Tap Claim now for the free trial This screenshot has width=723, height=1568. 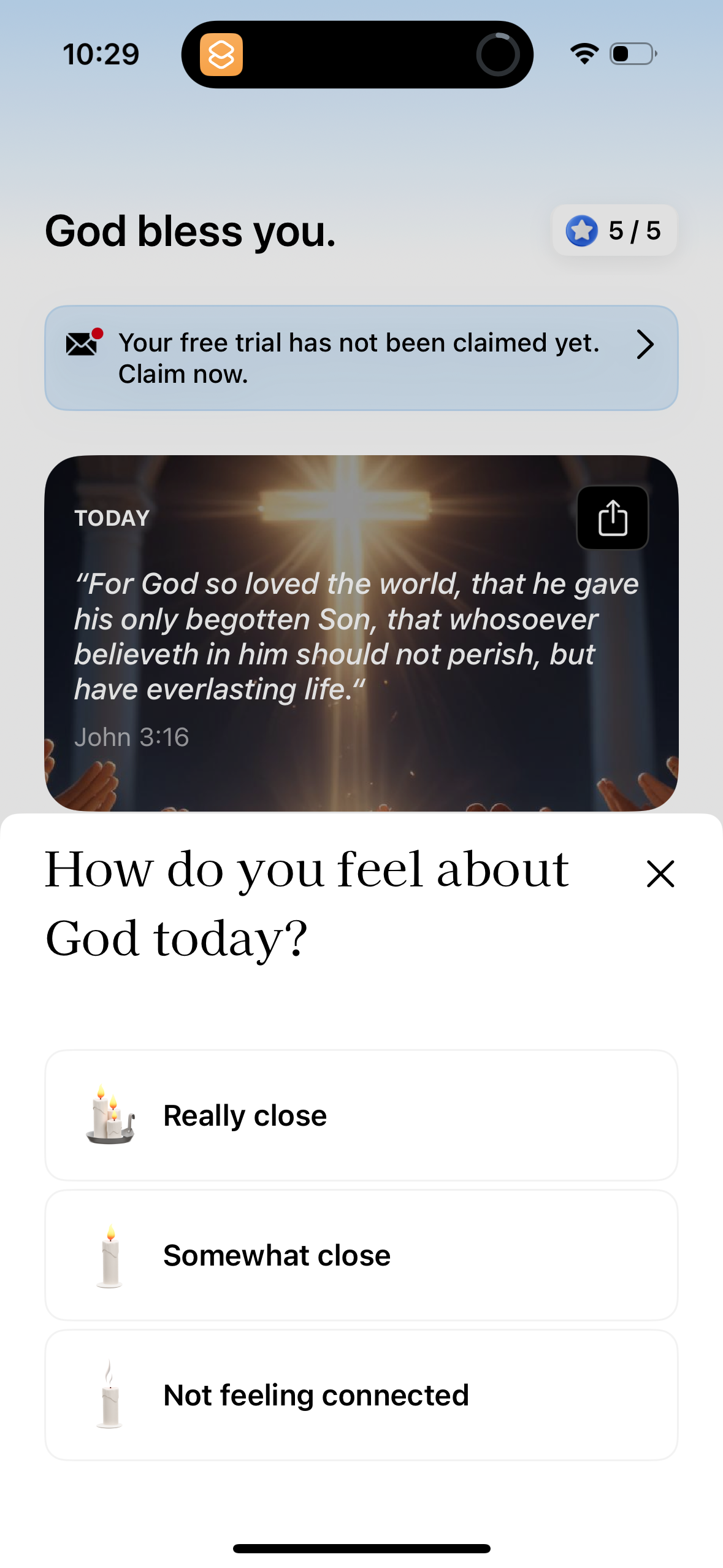(x=183, y=373)
